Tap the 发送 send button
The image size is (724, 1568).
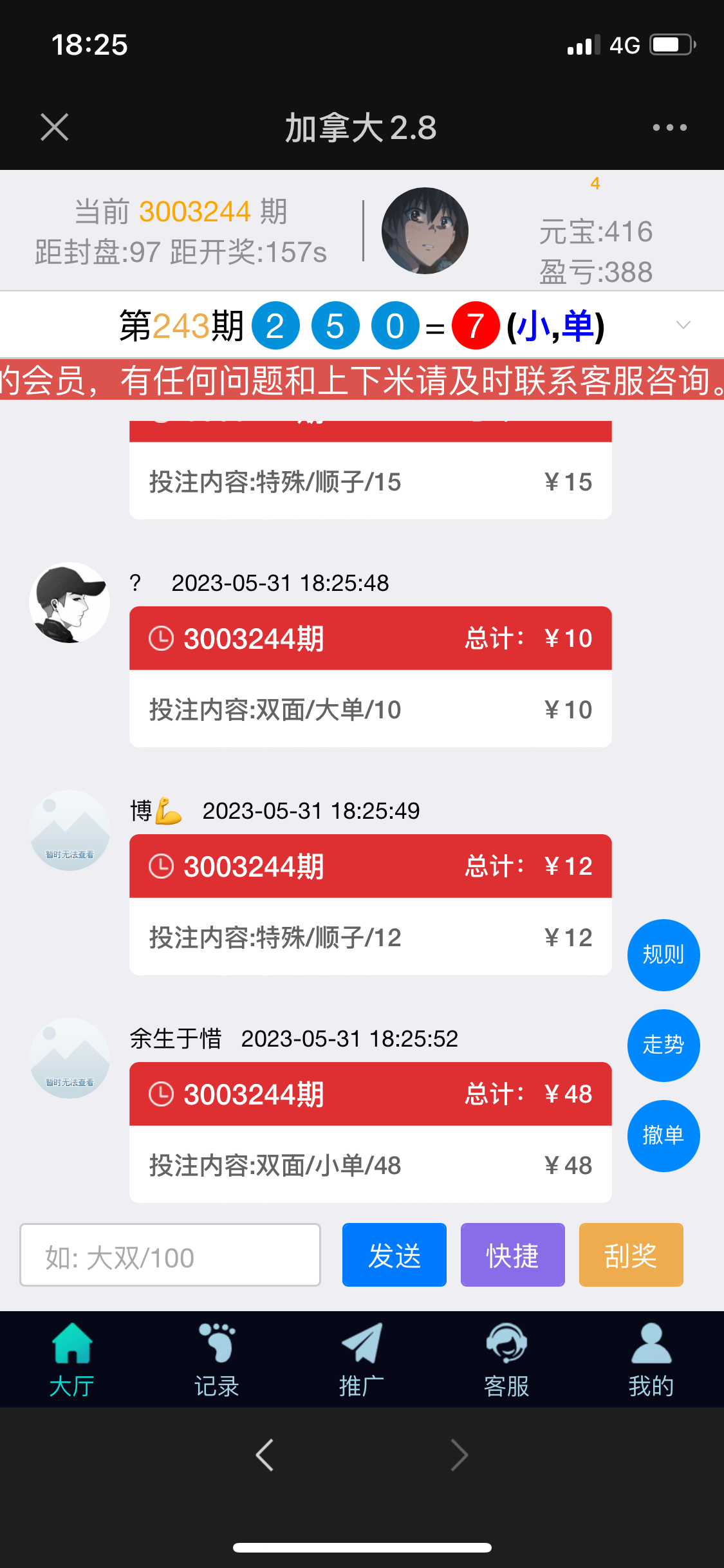point(394,1255)
